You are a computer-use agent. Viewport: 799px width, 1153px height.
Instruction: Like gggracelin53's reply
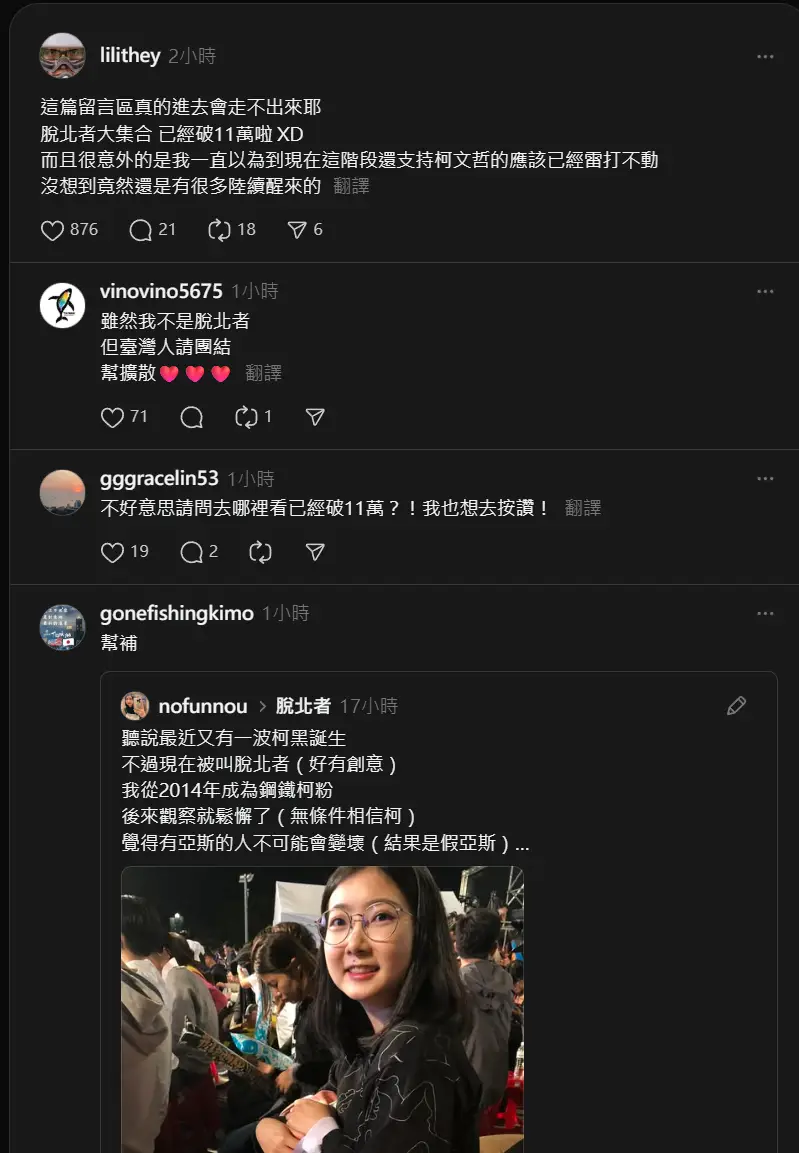[113, 552]
